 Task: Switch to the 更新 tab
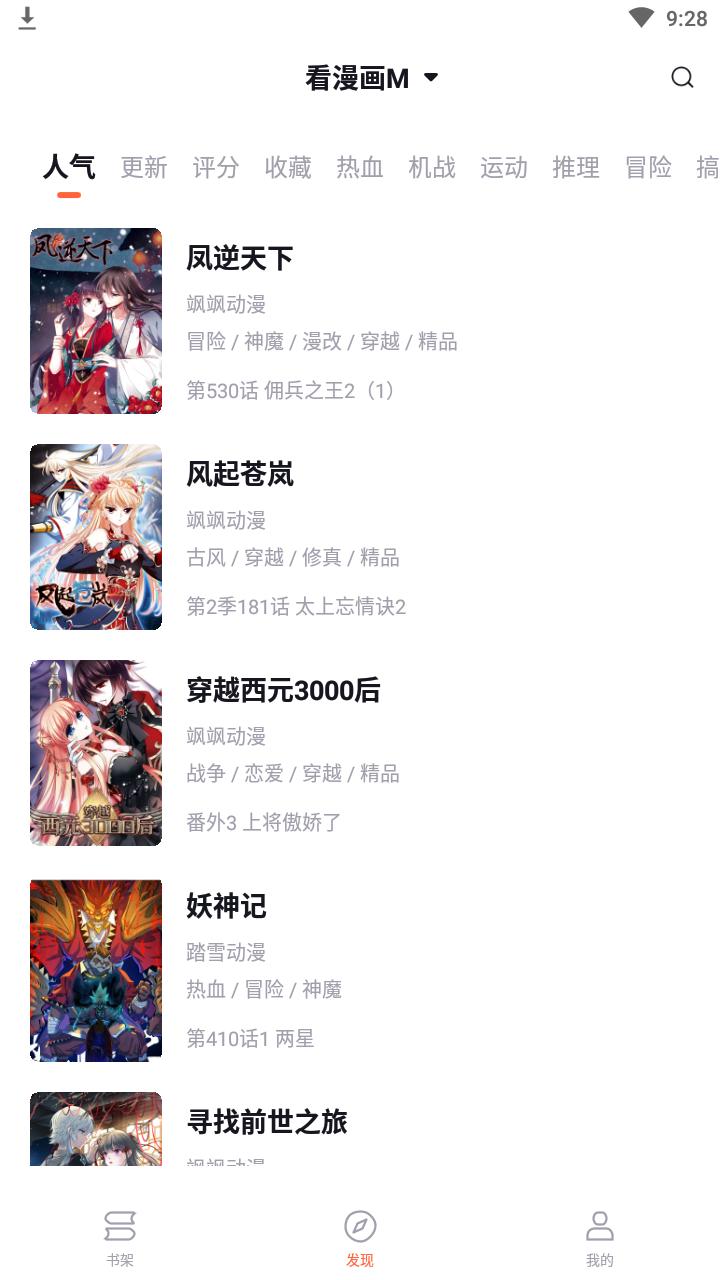[x=144, y=168]
